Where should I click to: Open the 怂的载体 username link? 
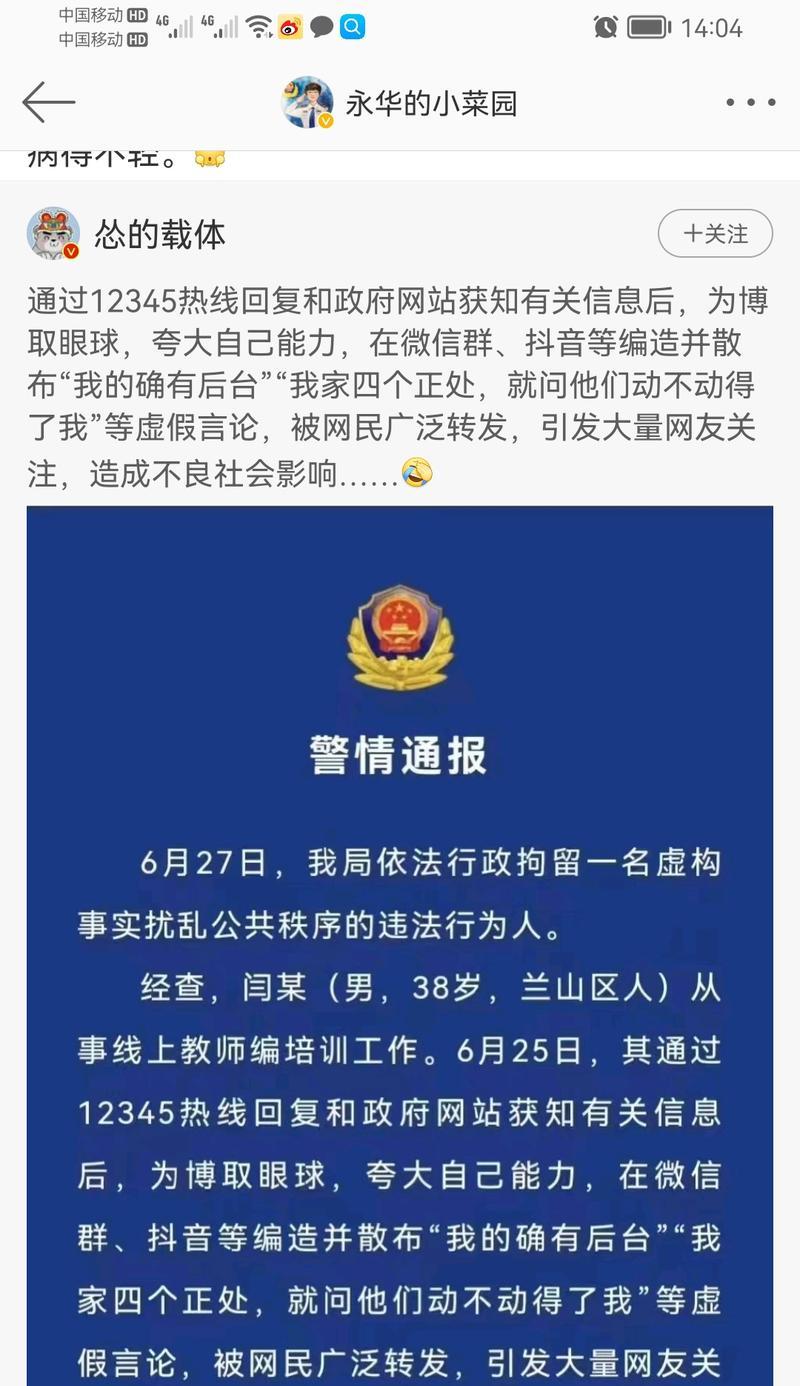tap(160, 234)
